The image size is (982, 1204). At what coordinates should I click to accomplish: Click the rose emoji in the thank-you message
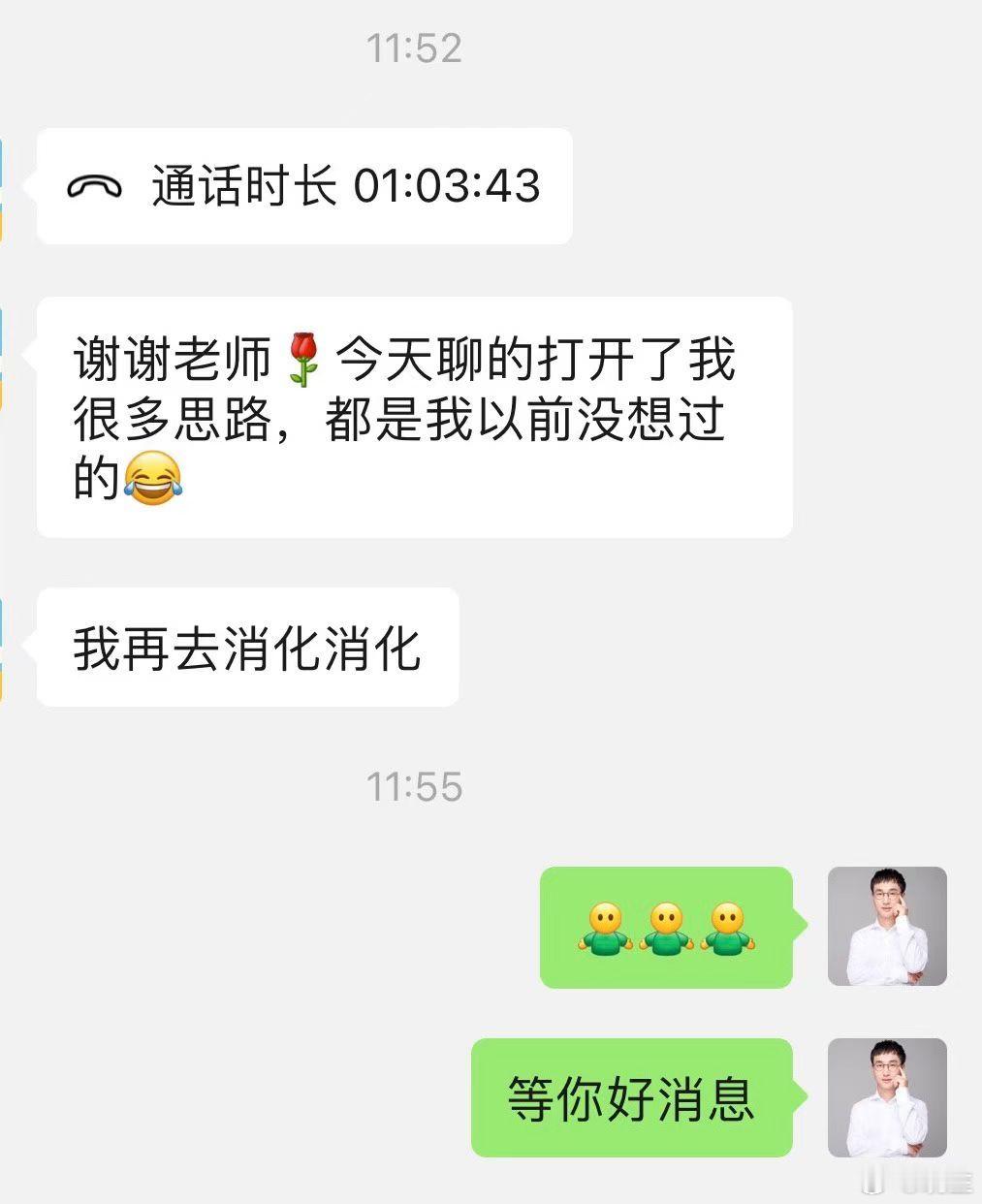point(301,361)
